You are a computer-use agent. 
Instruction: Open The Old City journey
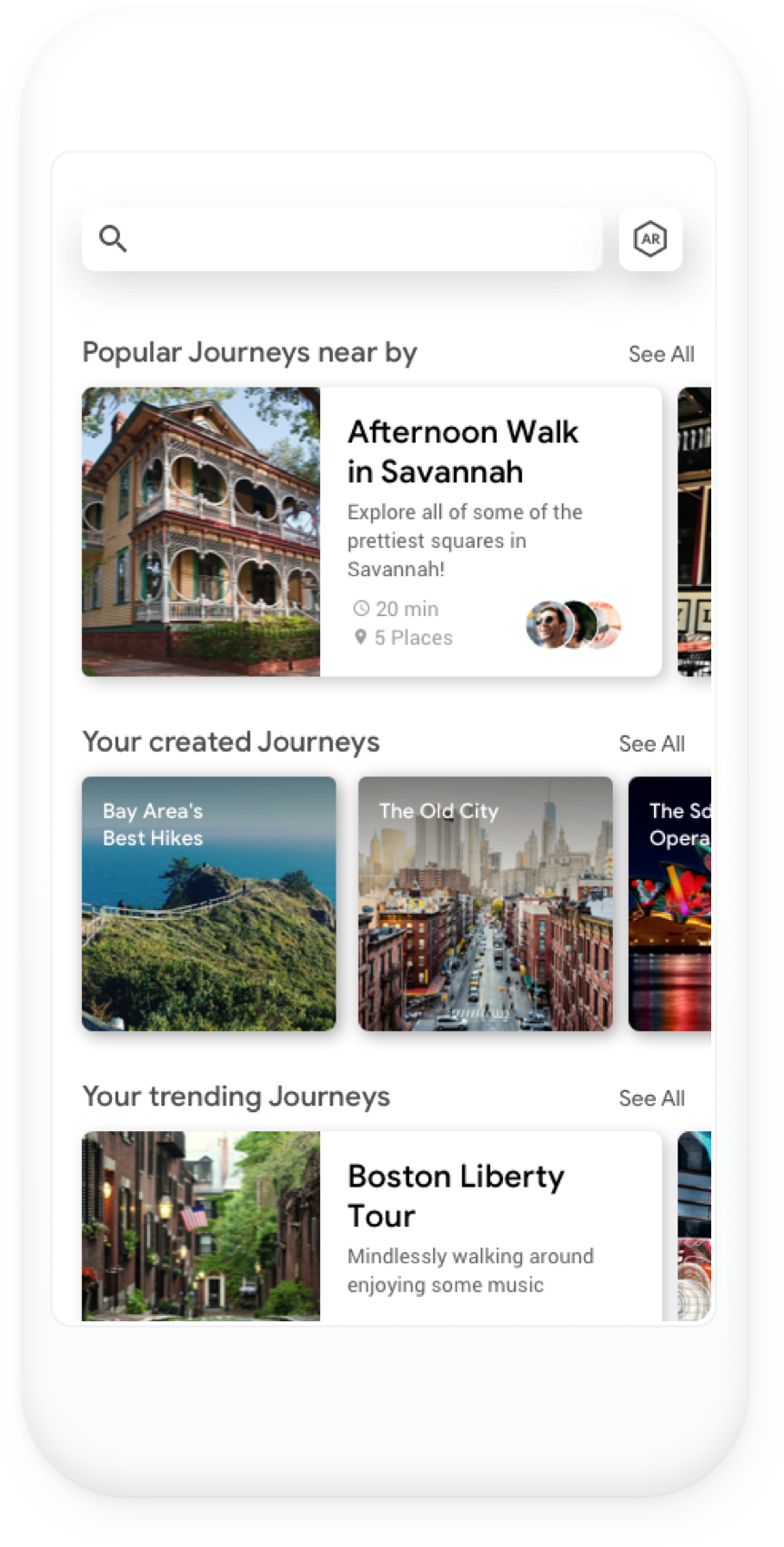tap(486, 904)
